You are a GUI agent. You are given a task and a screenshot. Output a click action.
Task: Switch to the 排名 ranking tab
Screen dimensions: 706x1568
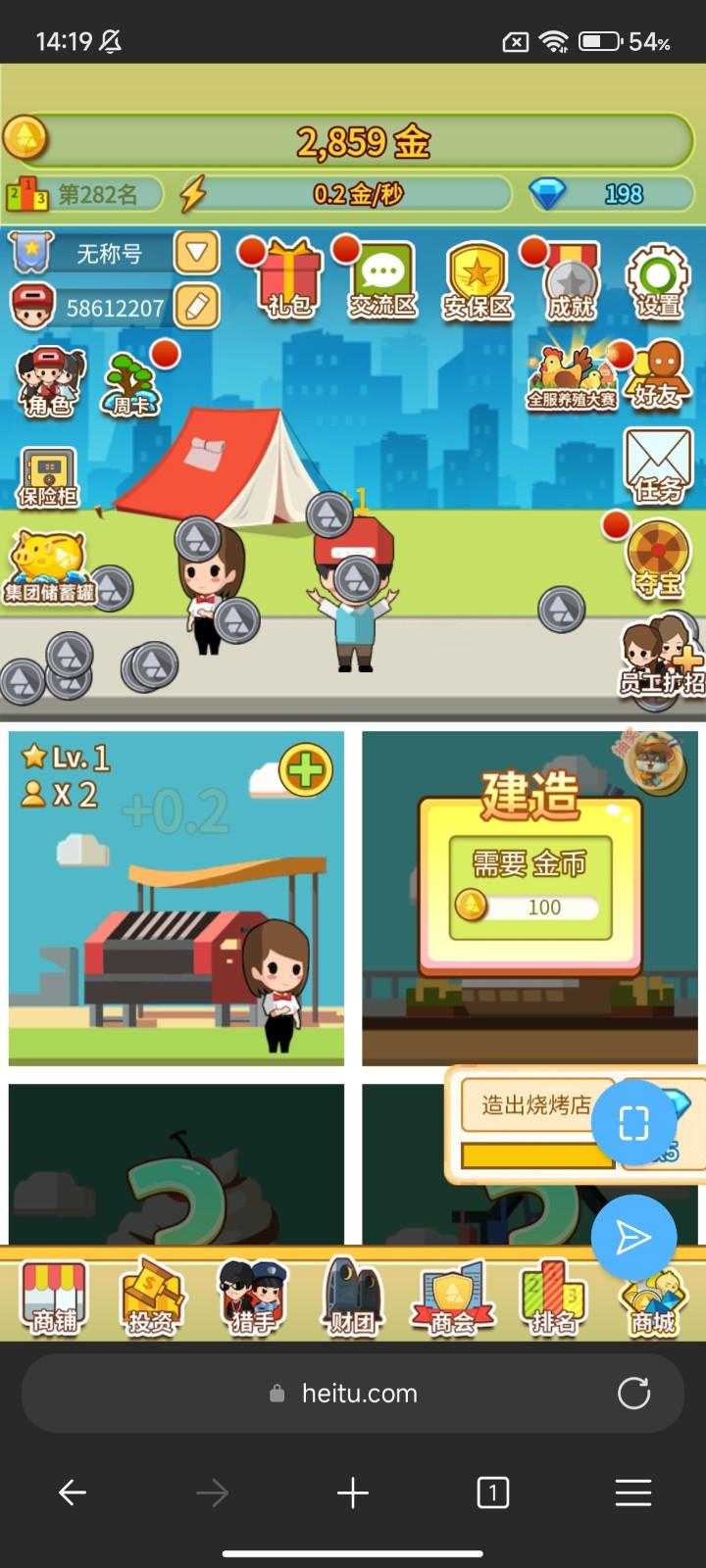tap(553, 1297)
